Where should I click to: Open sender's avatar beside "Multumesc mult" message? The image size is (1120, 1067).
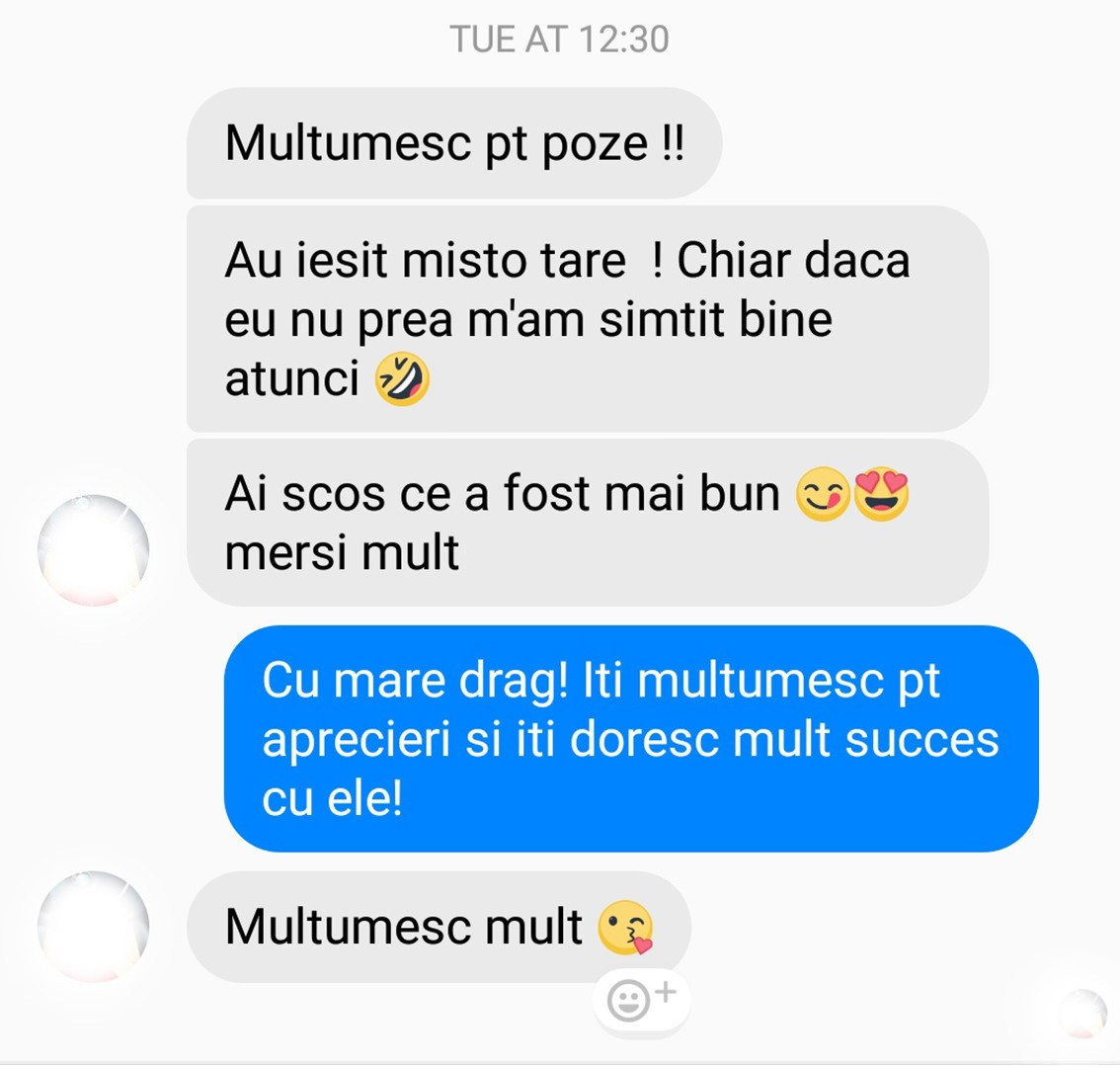(93, 927)
